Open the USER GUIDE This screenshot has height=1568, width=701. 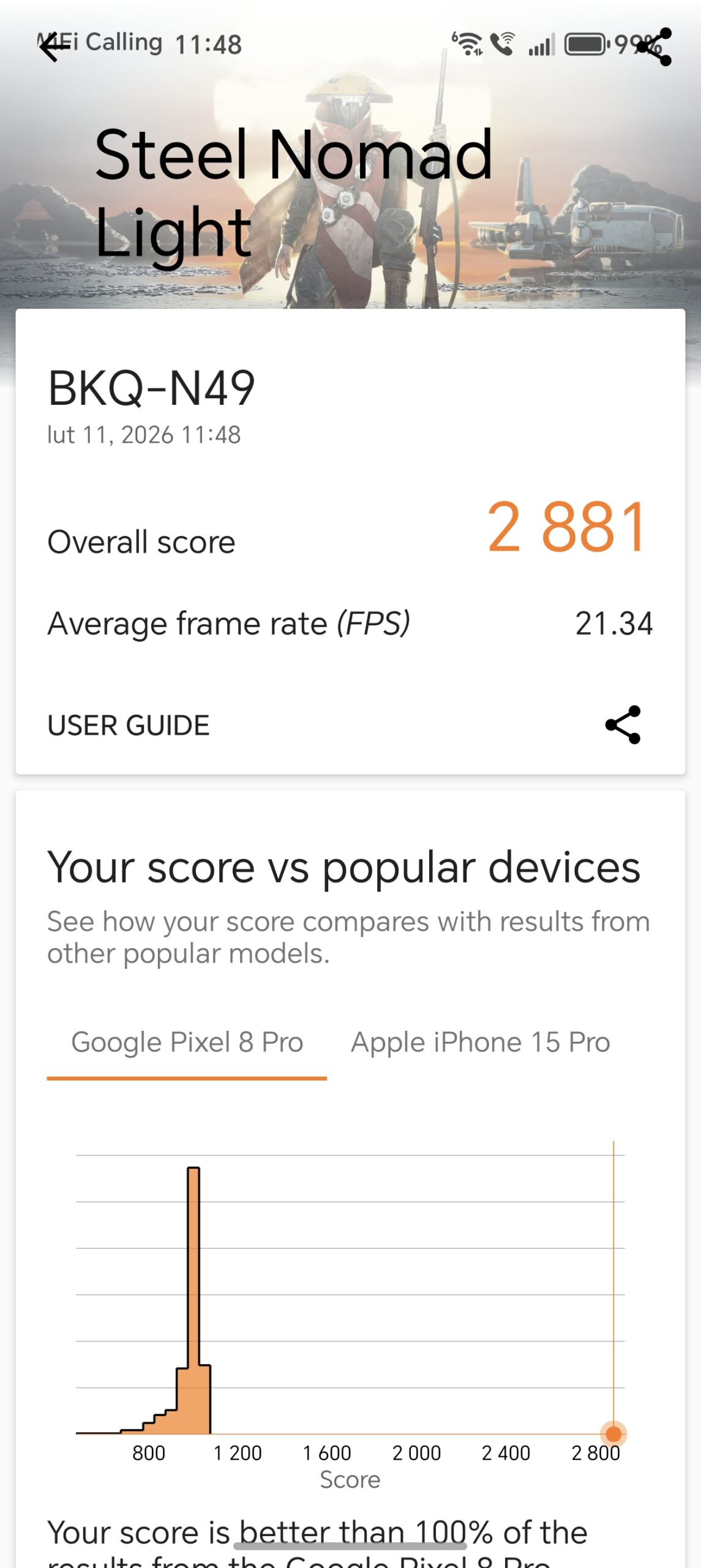[x=129, y=725]
